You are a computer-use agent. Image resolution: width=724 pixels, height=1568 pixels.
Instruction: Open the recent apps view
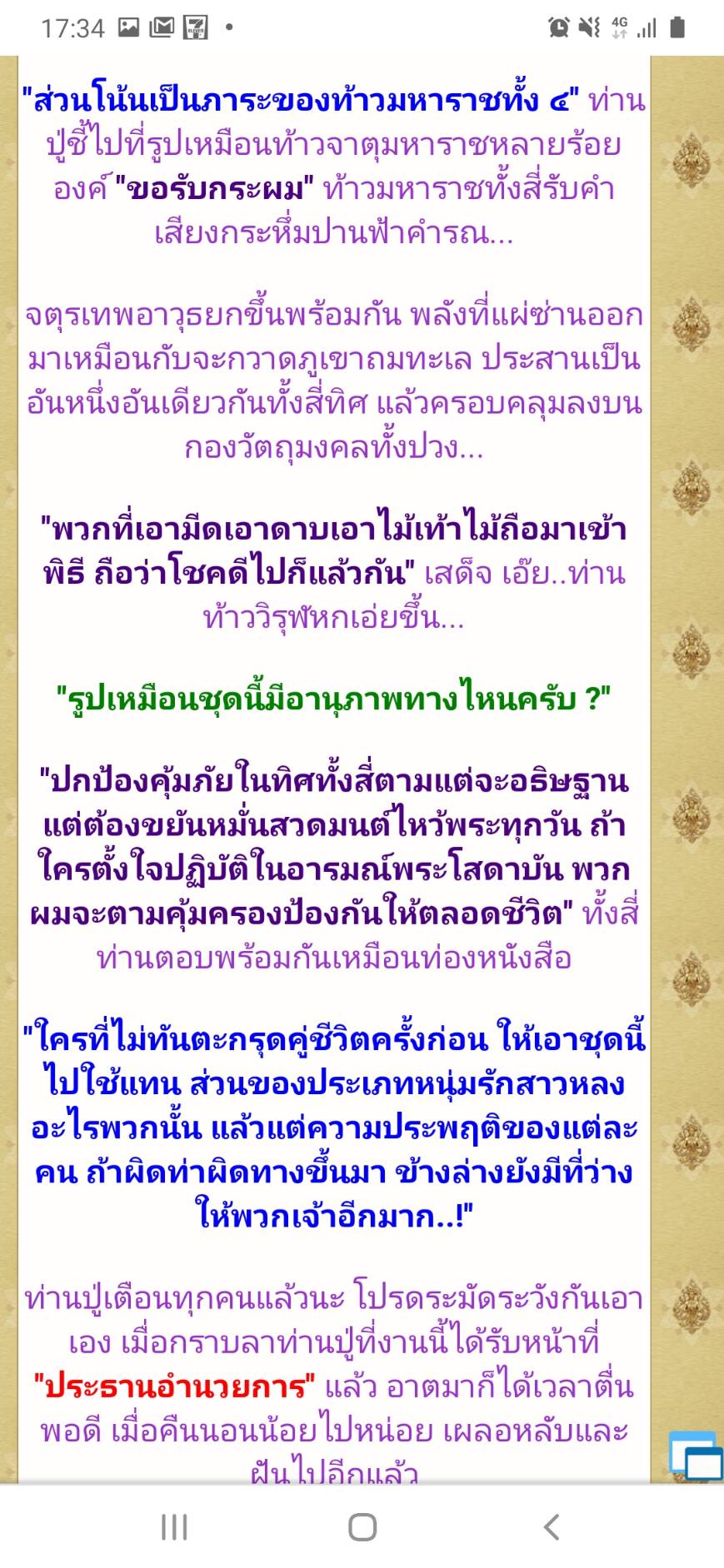click(174, 1526)
